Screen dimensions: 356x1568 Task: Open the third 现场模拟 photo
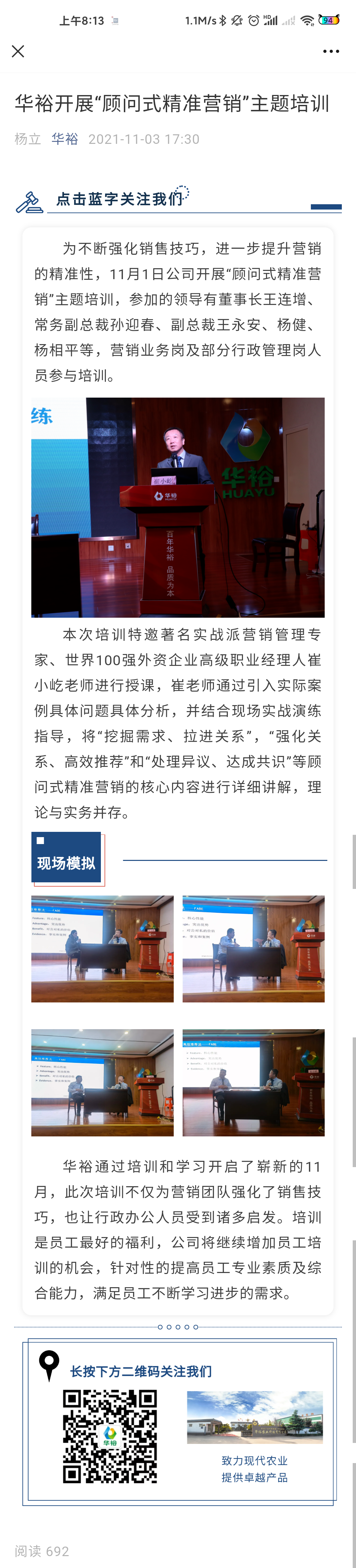(x=102, y=1082)
